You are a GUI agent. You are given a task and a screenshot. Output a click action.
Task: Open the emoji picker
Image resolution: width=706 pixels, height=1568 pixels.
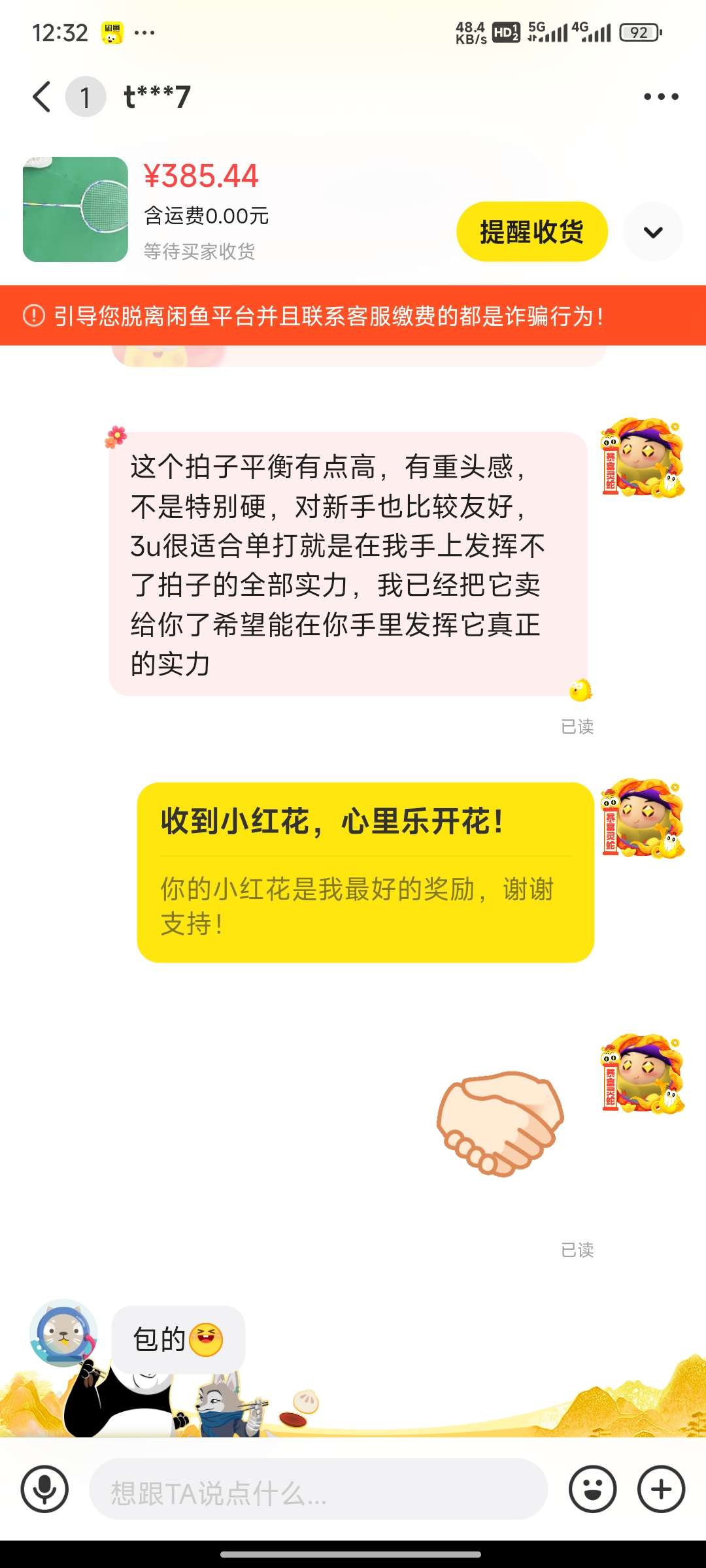click(x=592, y=1489)
